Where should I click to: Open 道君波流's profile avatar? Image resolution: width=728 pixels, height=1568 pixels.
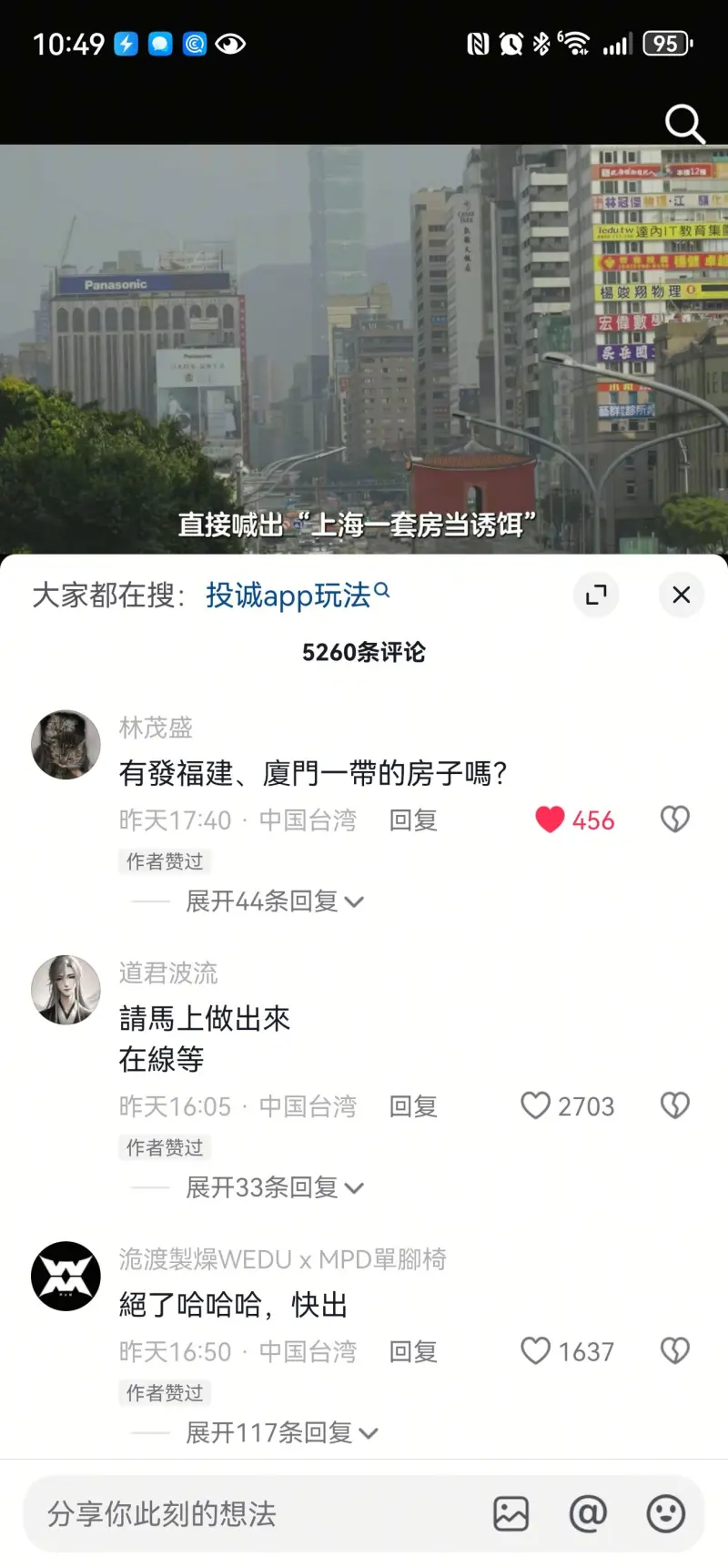click(66, 990)
